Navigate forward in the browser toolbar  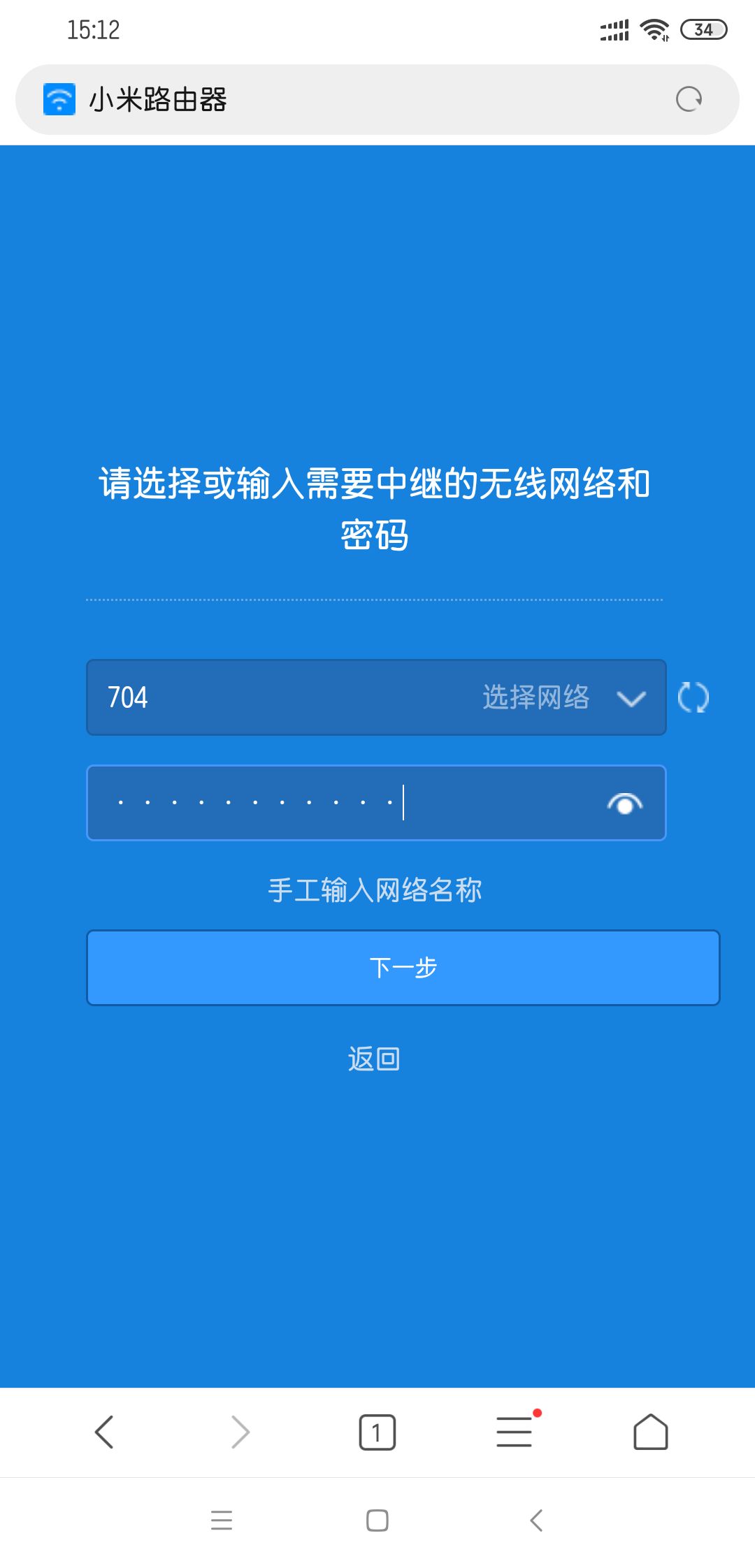[240, 1432]
